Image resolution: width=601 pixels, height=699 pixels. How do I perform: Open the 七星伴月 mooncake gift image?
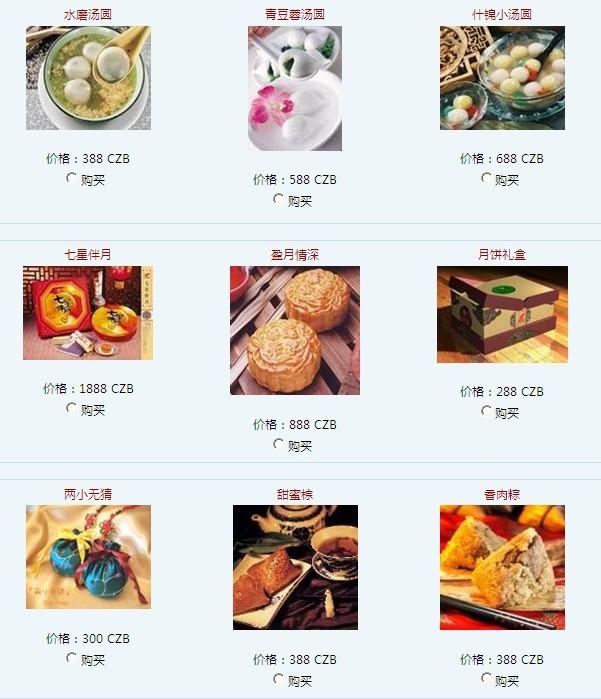point(88,313)
